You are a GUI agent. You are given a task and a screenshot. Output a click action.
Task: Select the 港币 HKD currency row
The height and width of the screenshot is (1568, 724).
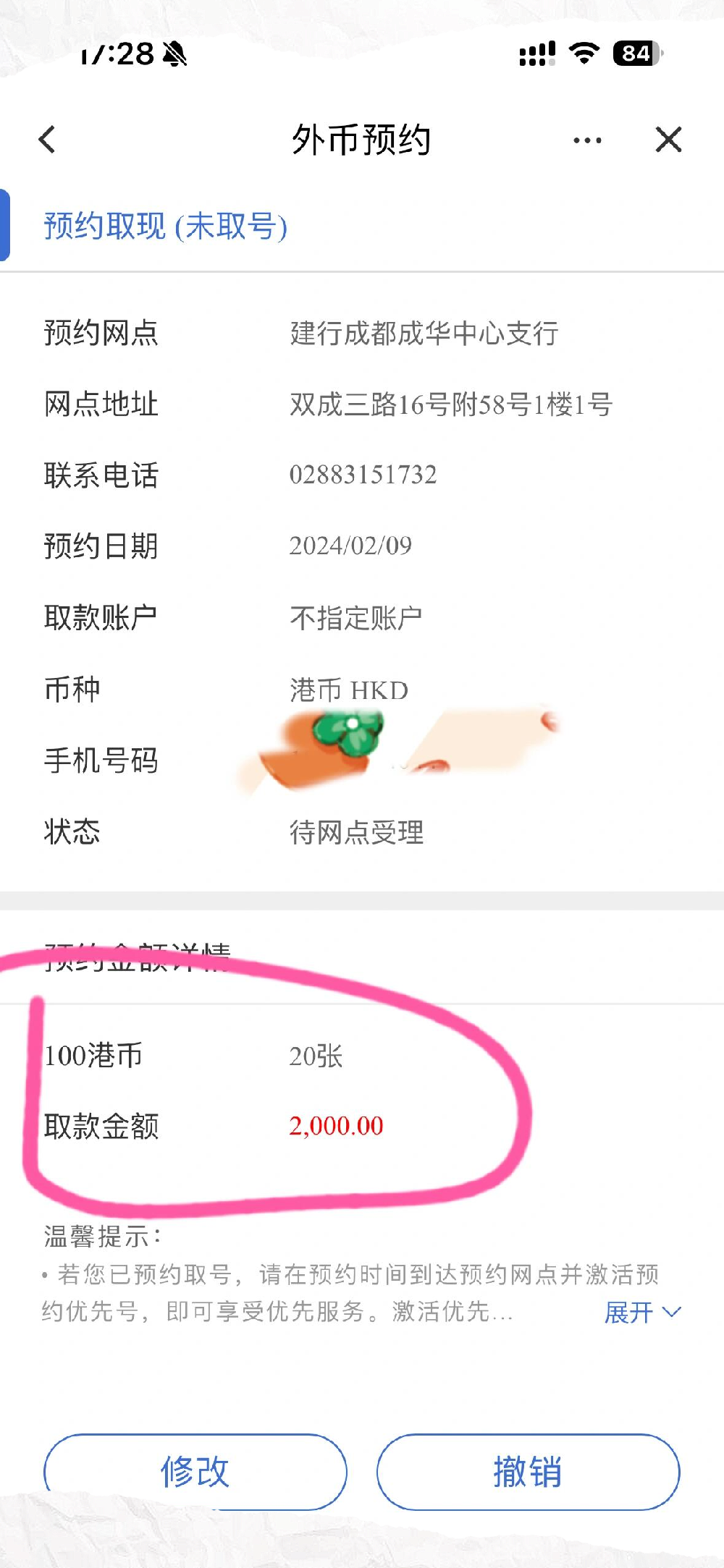pyautogui.click(x=348, y=690)
